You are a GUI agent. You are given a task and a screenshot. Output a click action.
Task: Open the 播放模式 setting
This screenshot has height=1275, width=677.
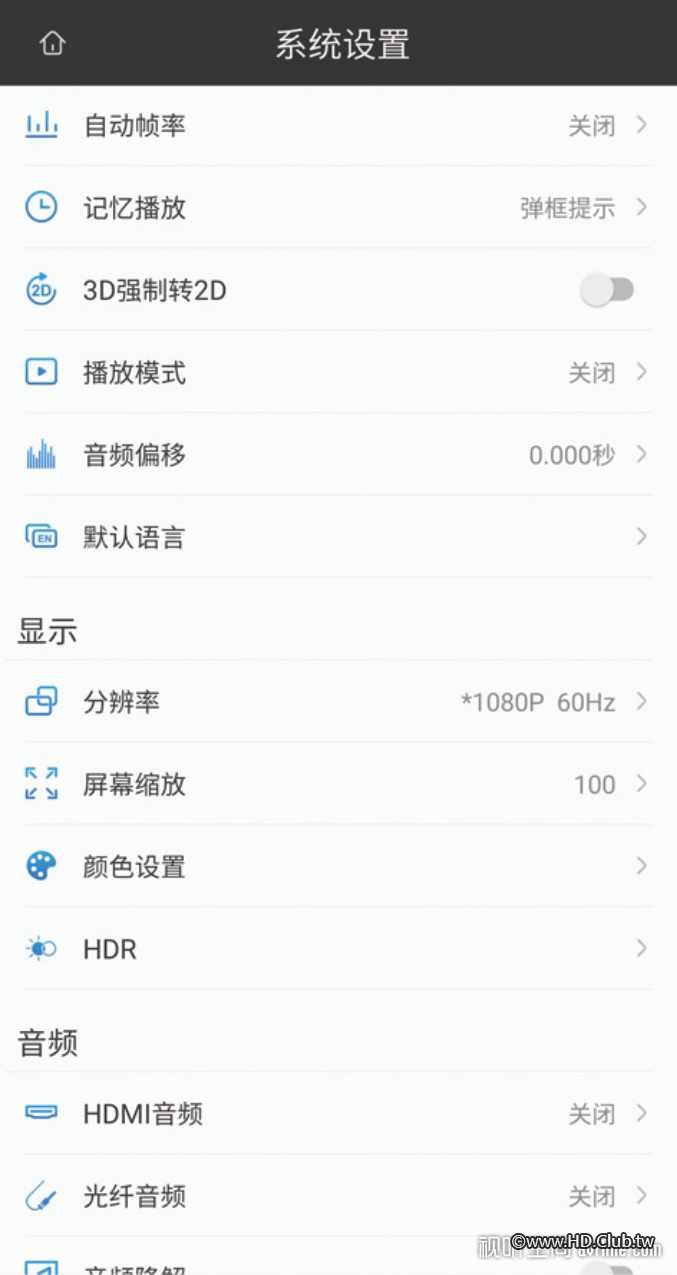click(x=338, y=373)
